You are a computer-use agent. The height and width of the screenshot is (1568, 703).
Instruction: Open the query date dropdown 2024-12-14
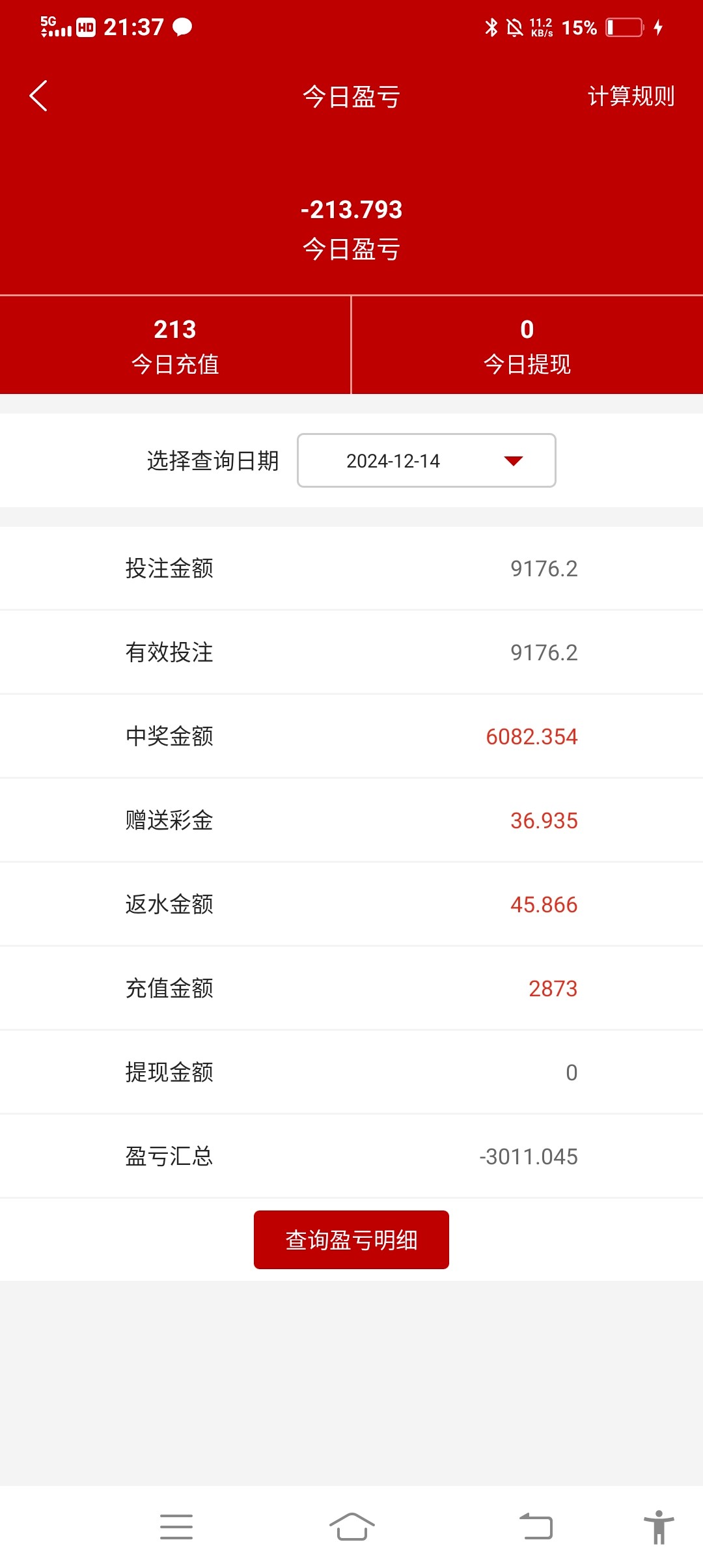[x=426, y=460]
